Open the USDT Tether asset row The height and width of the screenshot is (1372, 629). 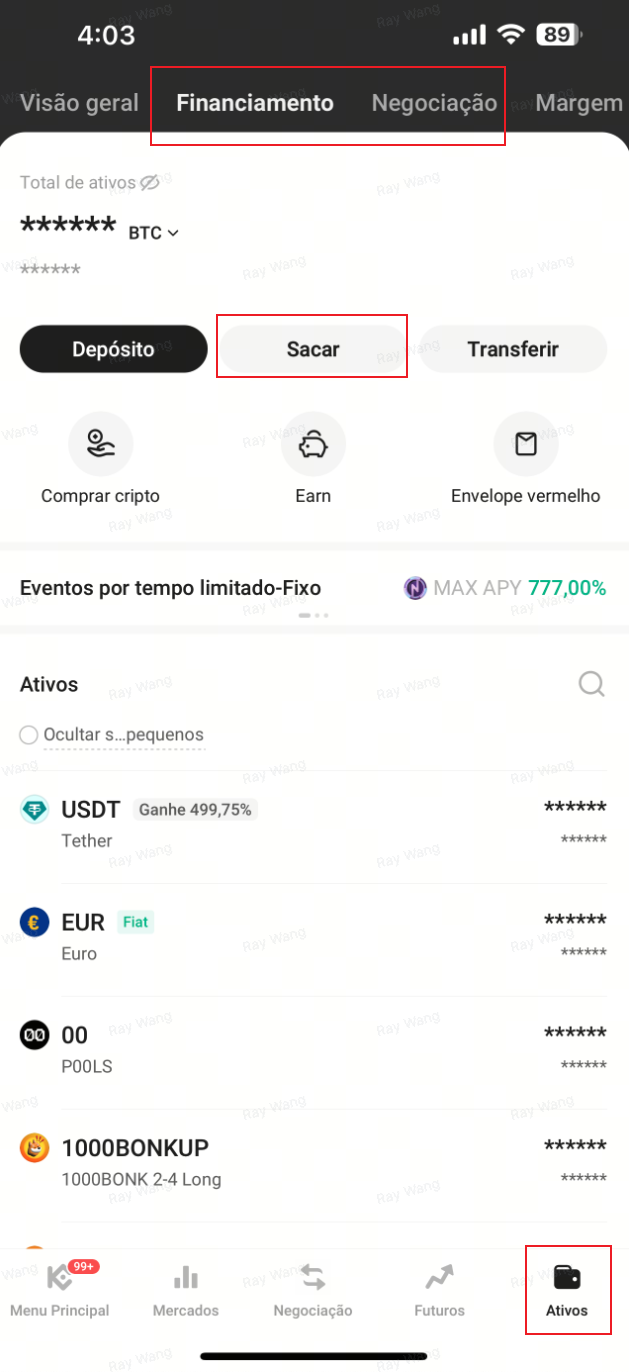pos(314,823)
